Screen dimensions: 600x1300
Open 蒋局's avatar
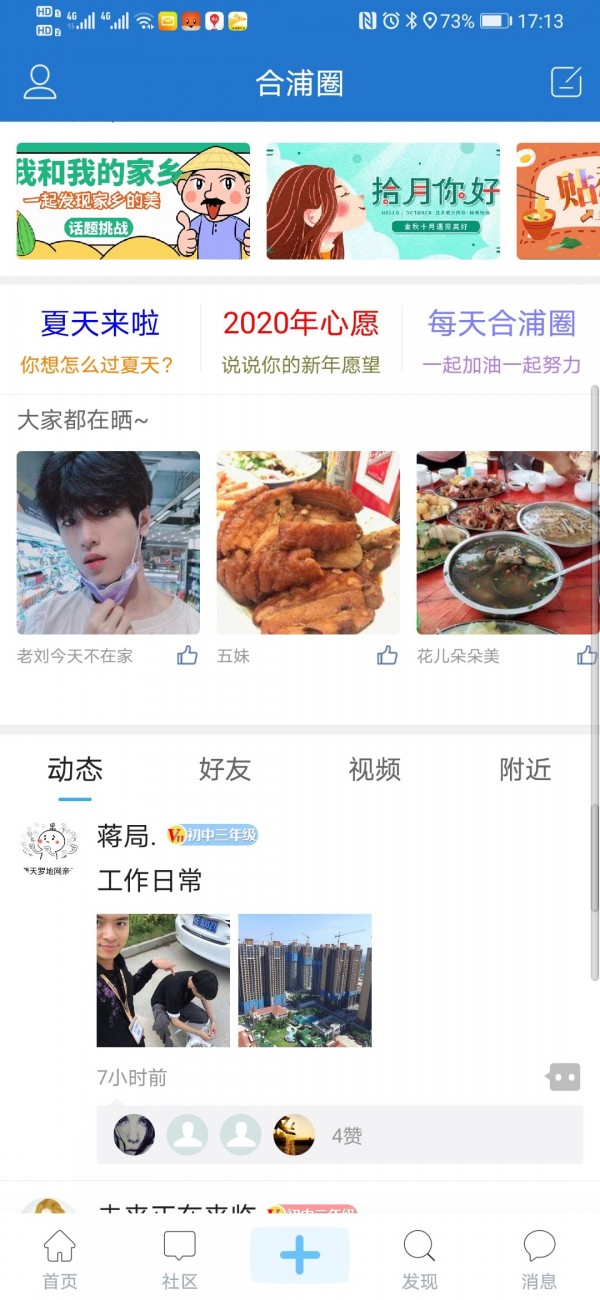click(x=48, y=844)
